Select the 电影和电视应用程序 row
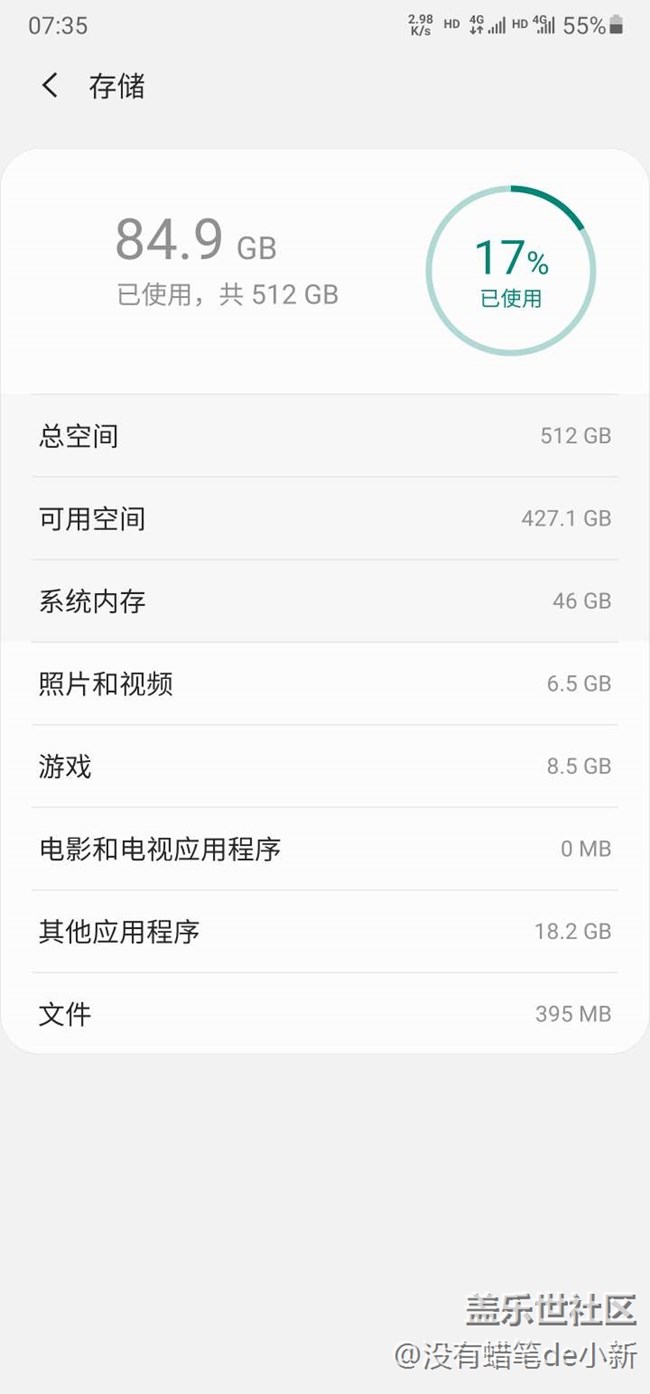This screenshot has width=650, height=1394. click(x=325, y=849)
